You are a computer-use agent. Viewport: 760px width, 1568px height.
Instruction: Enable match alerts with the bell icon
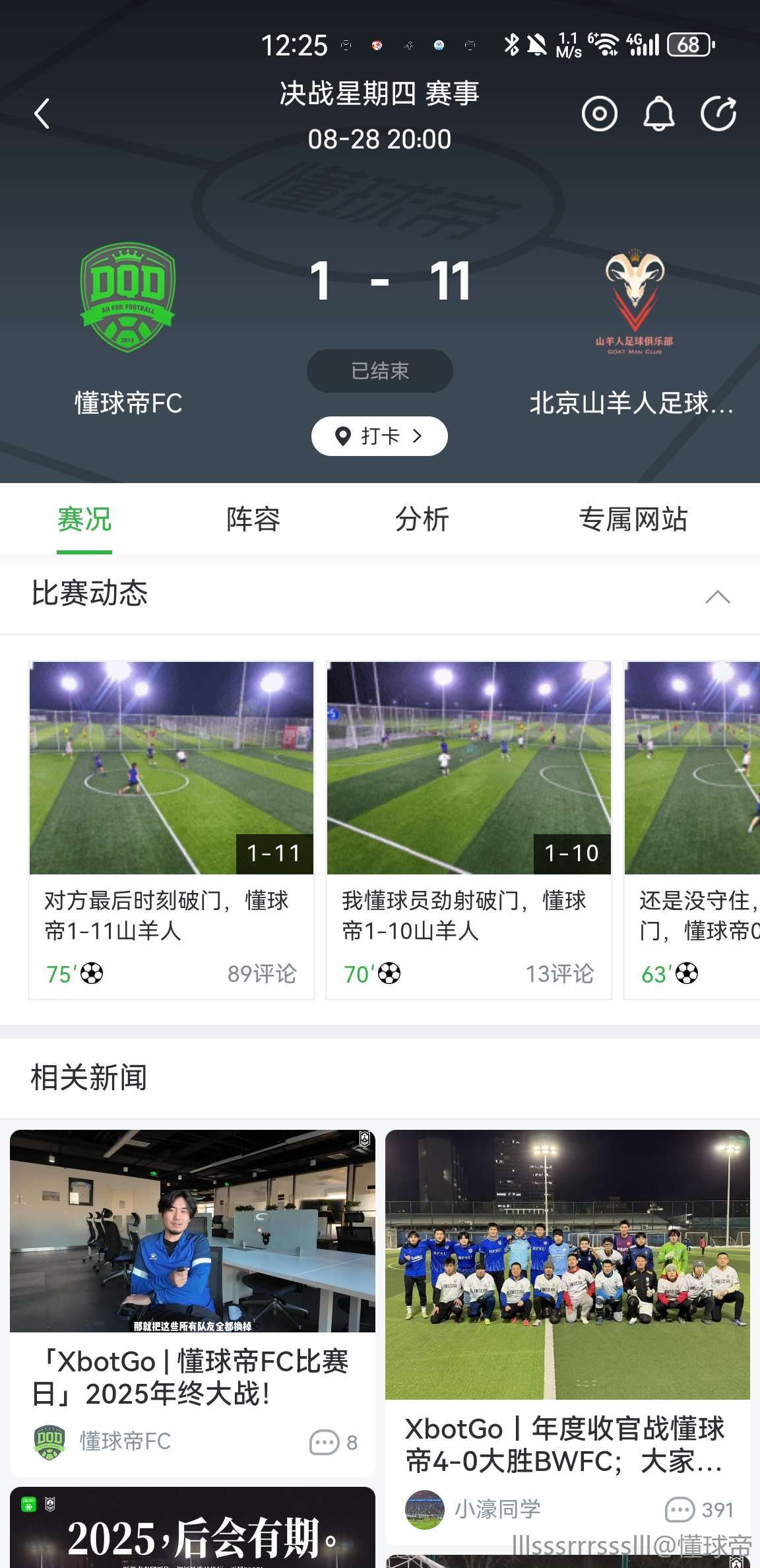click(x=658, y=114)
